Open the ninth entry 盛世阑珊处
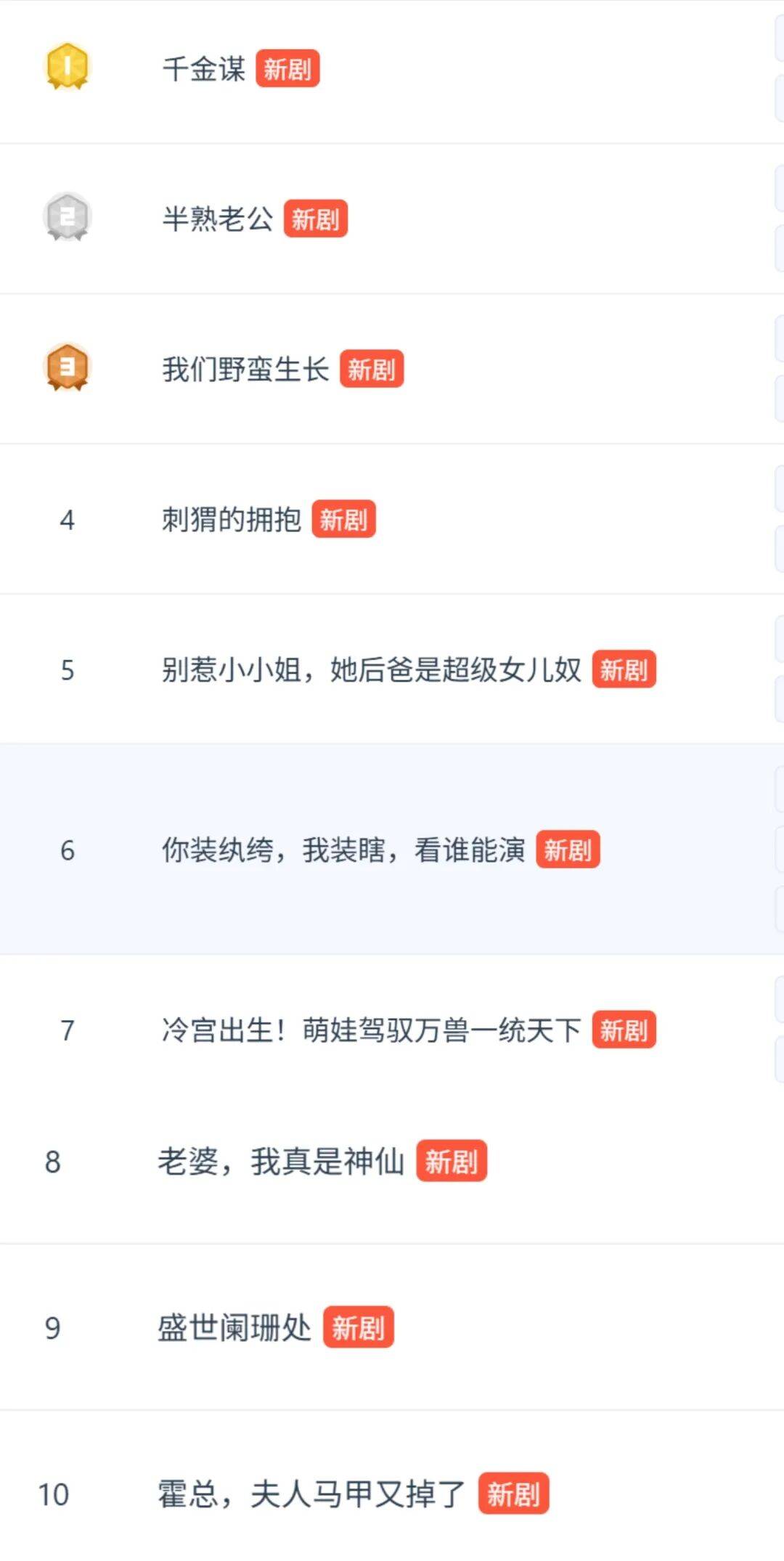Screen dimensions: 784x1561 (x=234, y=1328)
